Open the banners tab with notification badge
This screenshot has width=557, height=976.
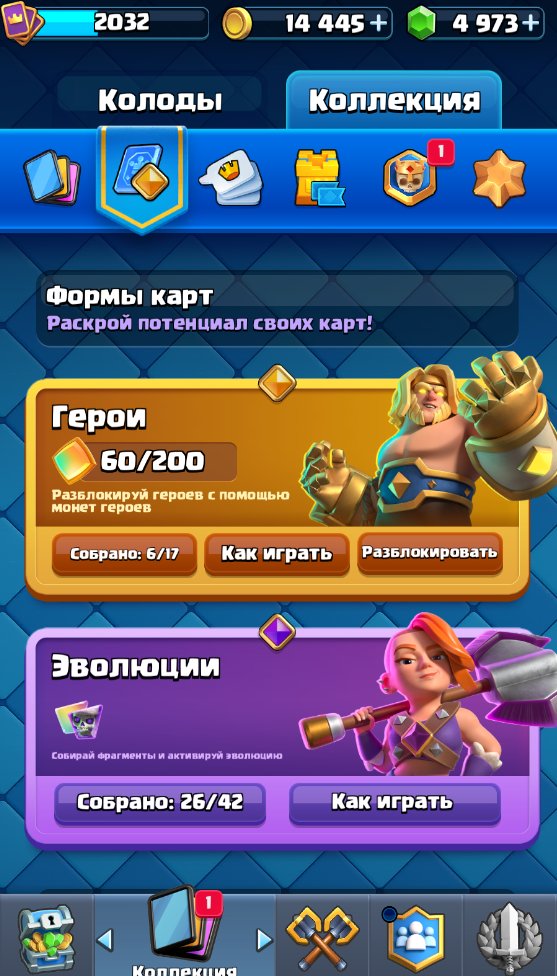(x=412, y=177)
